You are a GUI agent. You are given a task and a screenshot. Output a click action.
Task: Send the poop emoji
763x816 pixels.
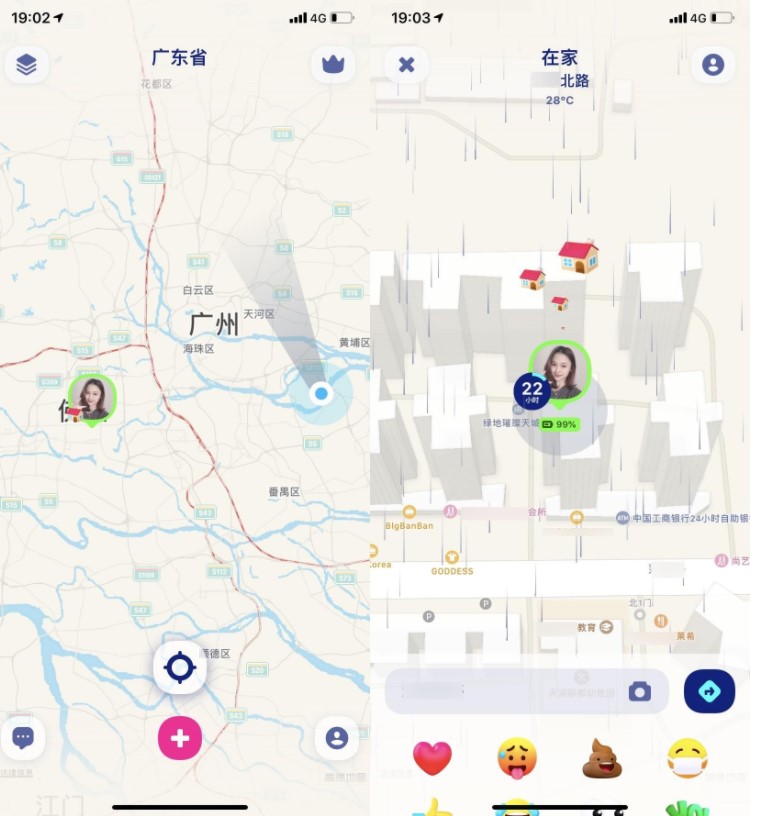602,758
